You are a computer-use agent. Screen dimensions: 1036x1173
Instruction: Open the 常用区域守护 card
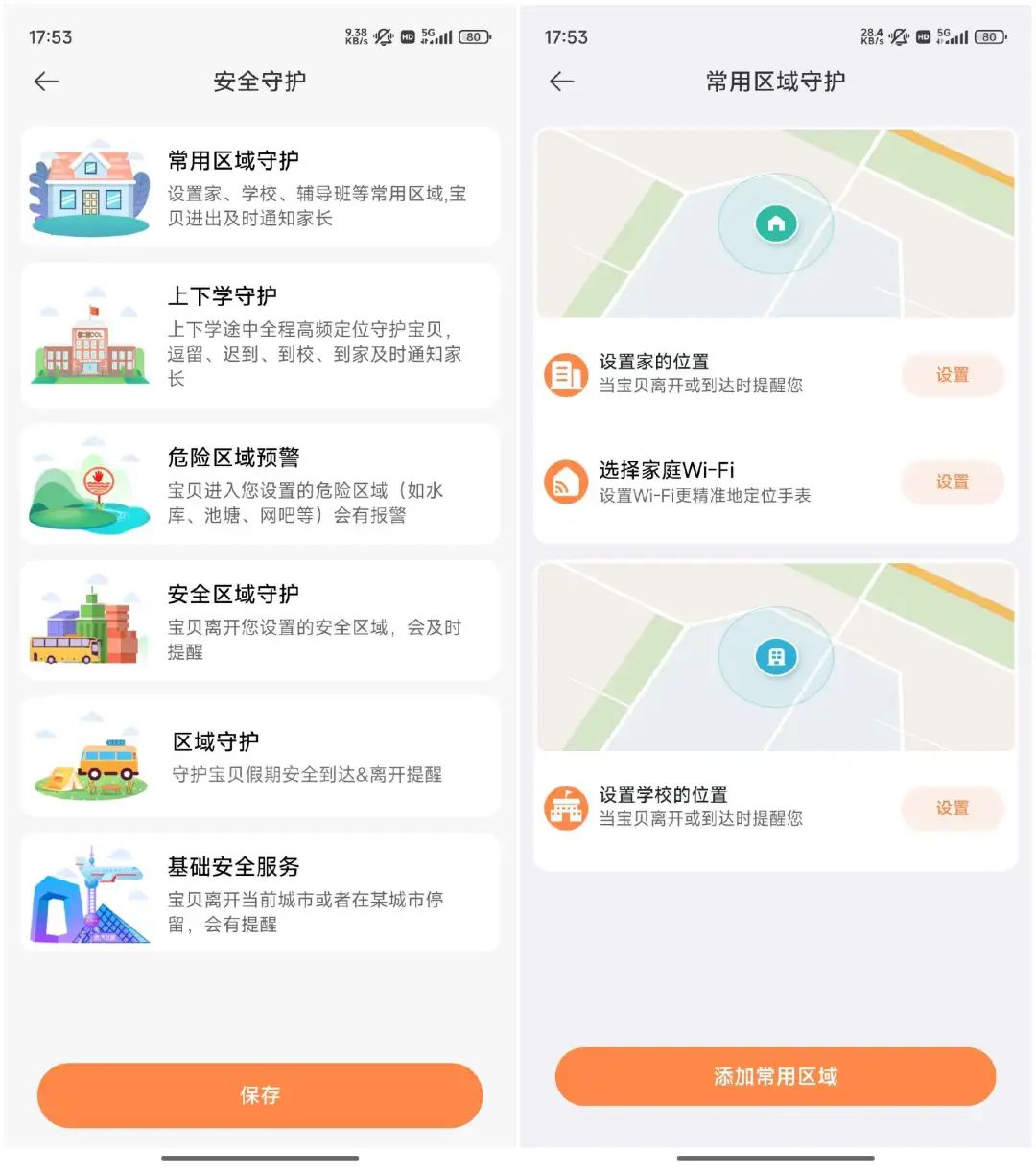click(260, 188)
